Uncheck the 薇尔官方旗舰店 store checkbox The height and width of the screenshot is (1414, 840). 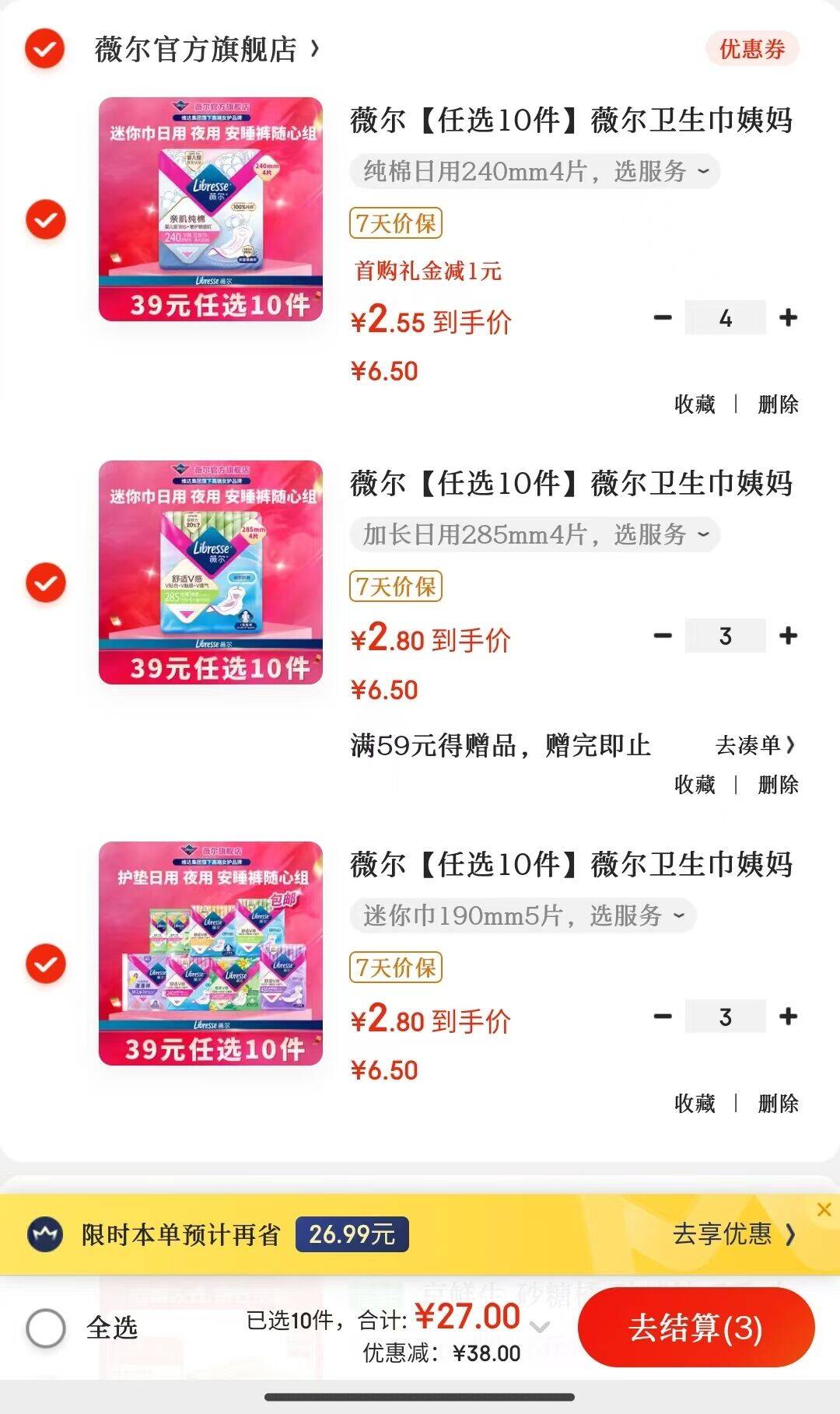tap(45, 49)
